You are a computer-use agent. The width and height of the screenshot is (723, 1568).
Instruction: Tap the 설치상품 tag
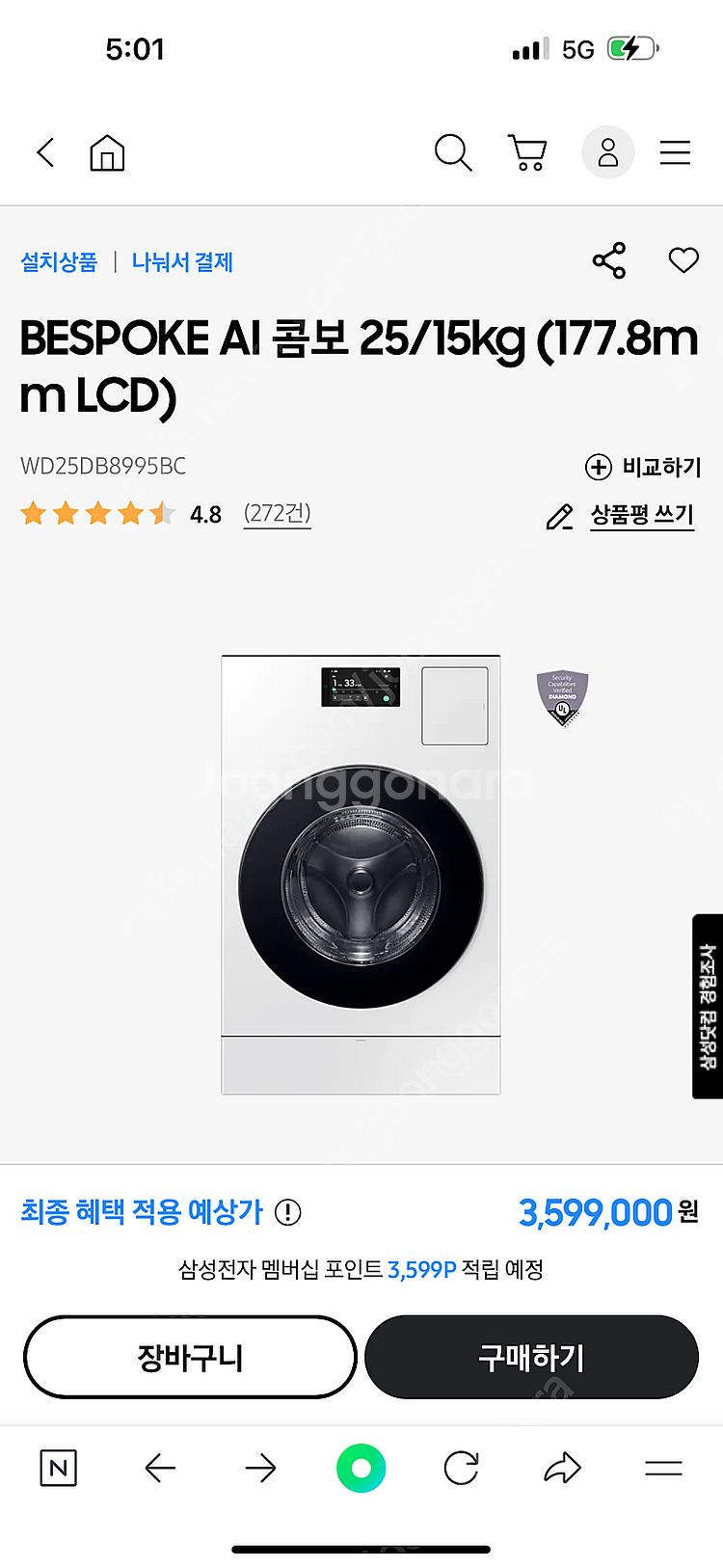[x=59, y=262]
